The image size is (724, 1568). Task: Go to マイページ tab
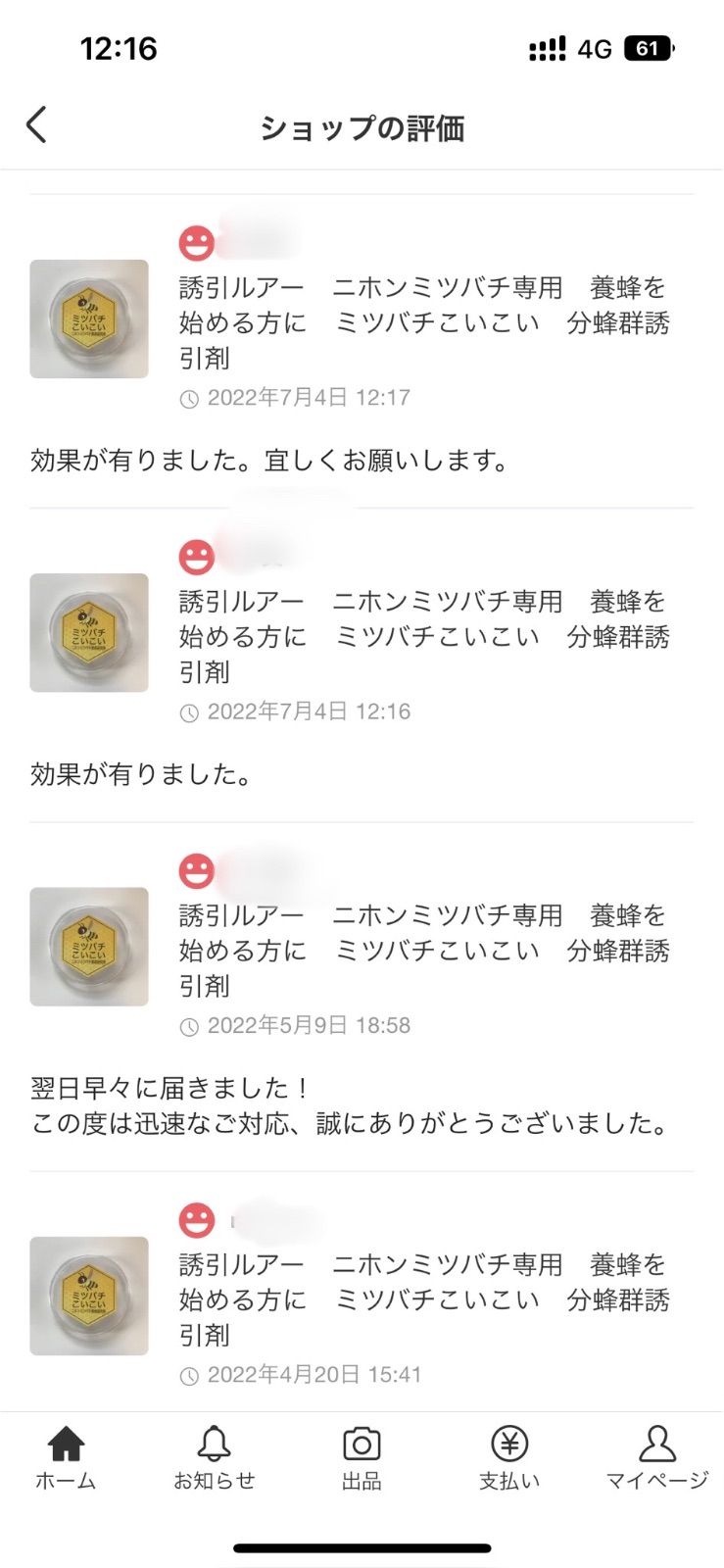tap(656, 1456)
